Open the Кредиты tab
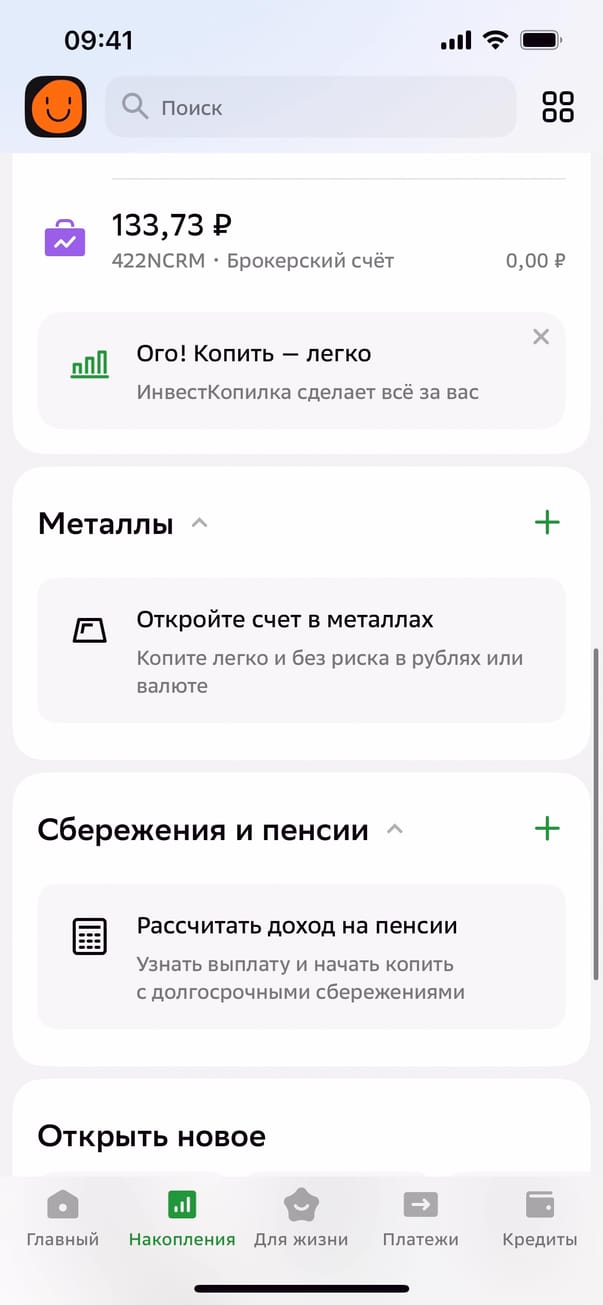Image resolution: width=603 pixels, height=1305 pixels. (540, 1219)
